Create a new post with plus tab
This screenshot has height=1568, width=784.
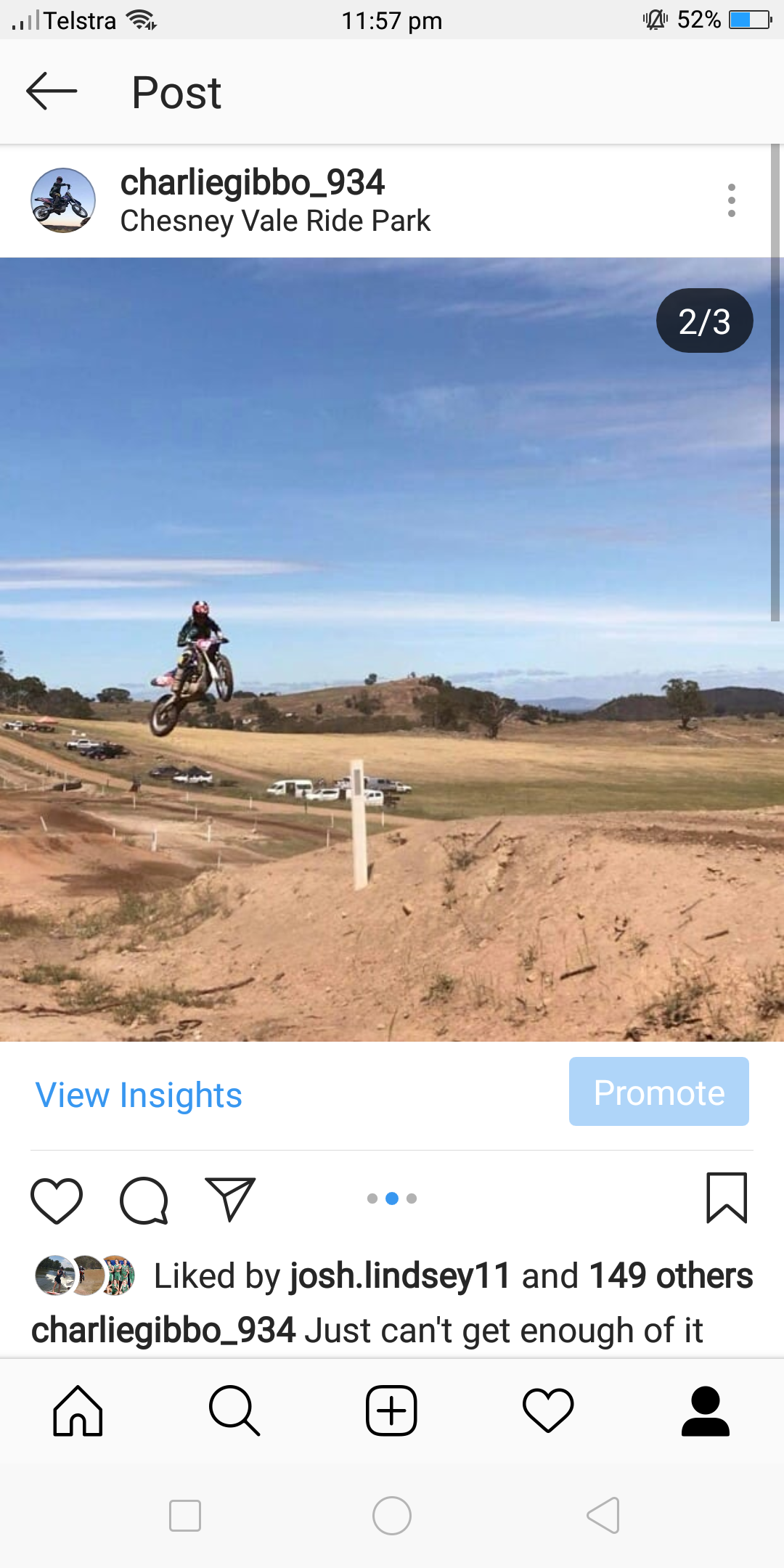(391, 1411)
